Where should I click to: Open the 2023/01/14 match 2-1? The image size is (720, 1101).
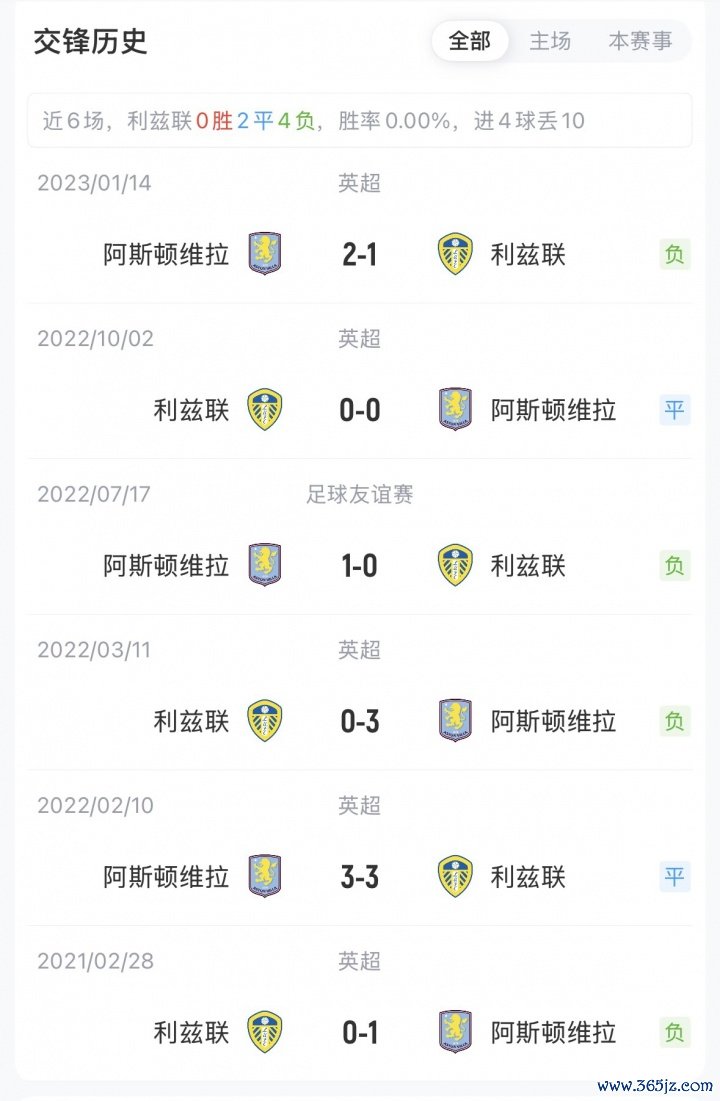[x=360, y=254]
